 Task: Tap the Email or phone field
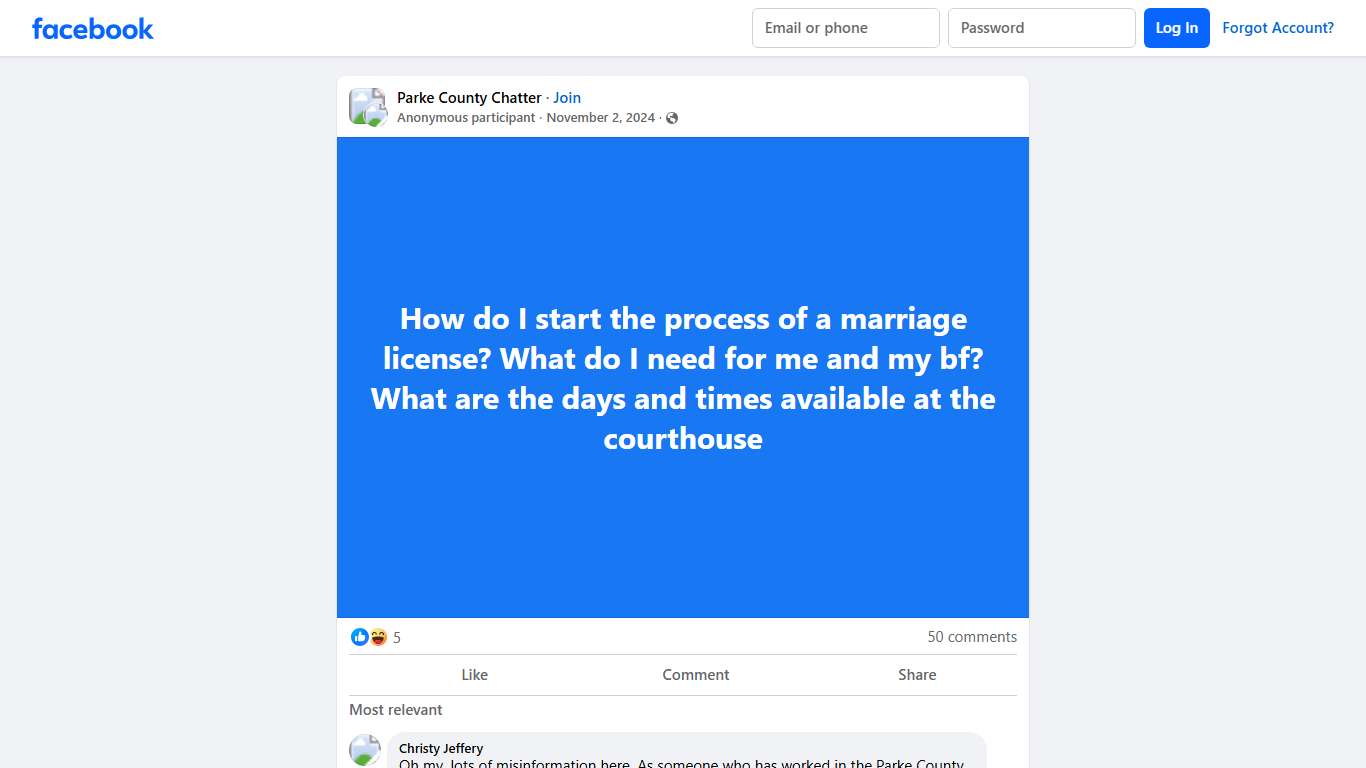pyautogui.click(x=845, y=28)
